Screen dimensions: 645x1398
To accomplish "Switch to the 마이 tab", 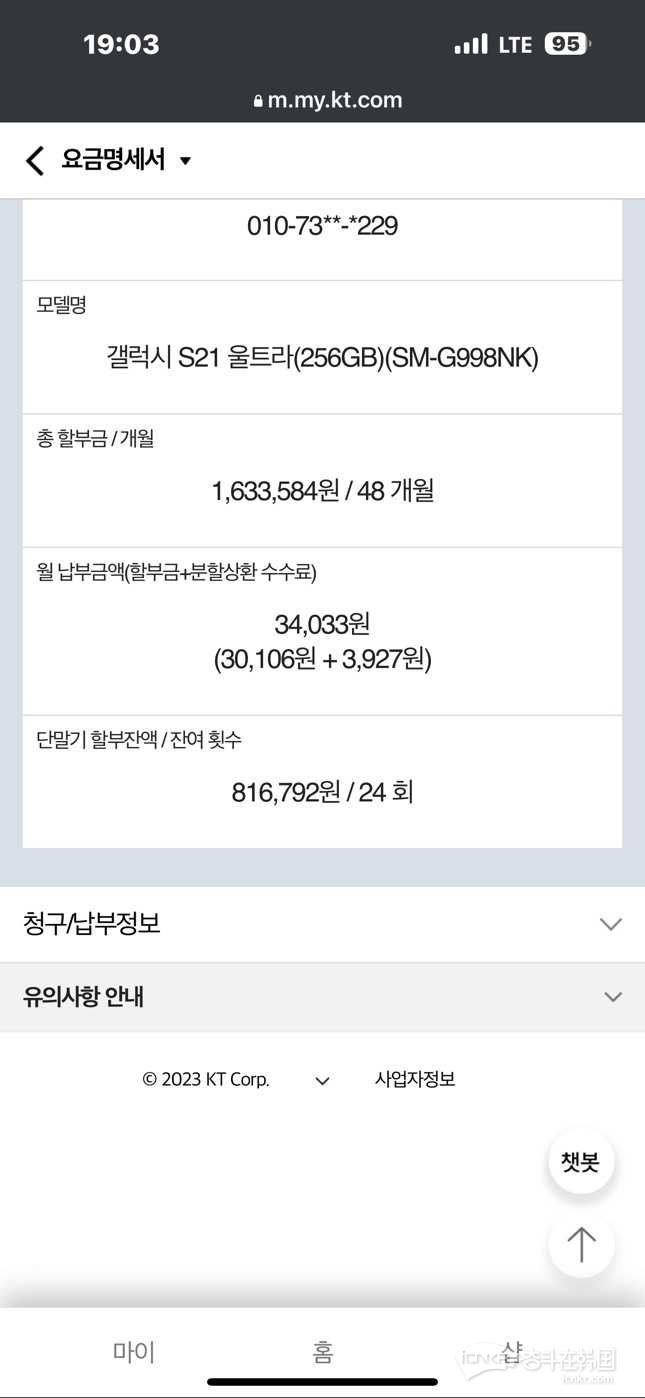I will click(x=134, y=1352).
